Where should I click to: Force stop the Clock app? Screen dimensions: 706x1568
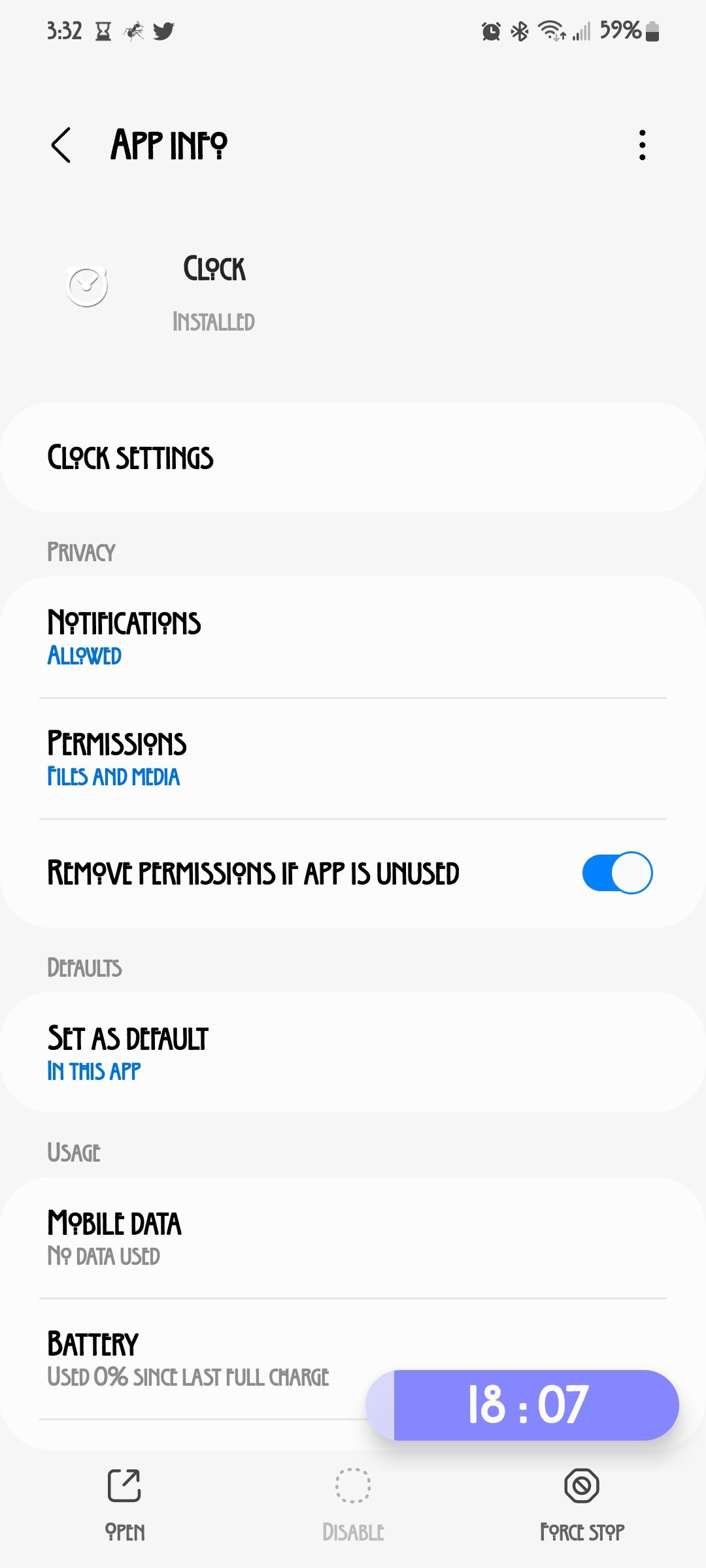pyautogui.click(x=581, y=1501)
